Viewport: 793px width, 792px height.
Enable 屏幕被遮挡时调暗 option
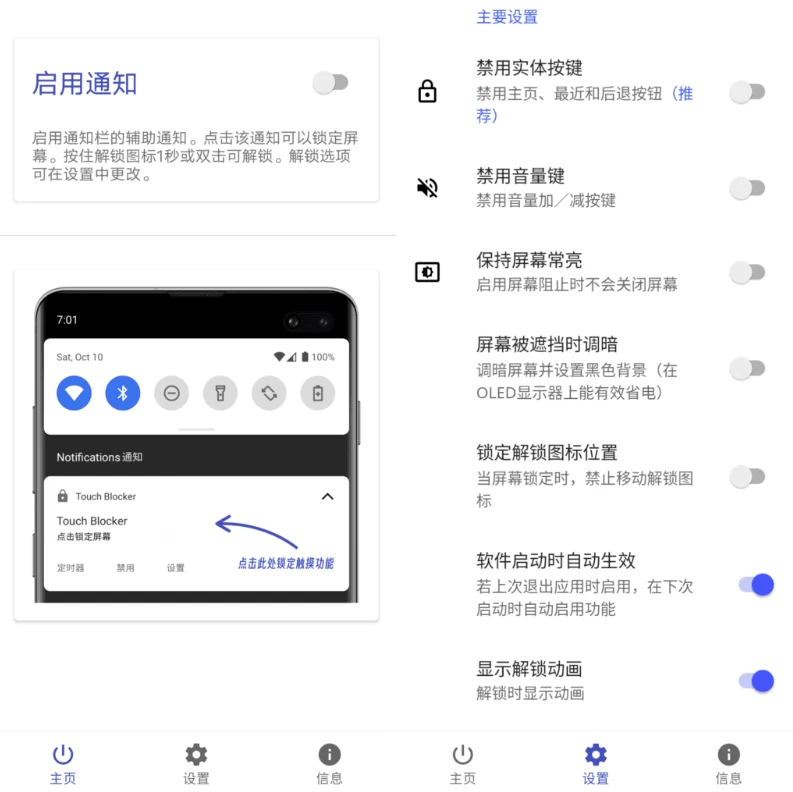(747, 369)
